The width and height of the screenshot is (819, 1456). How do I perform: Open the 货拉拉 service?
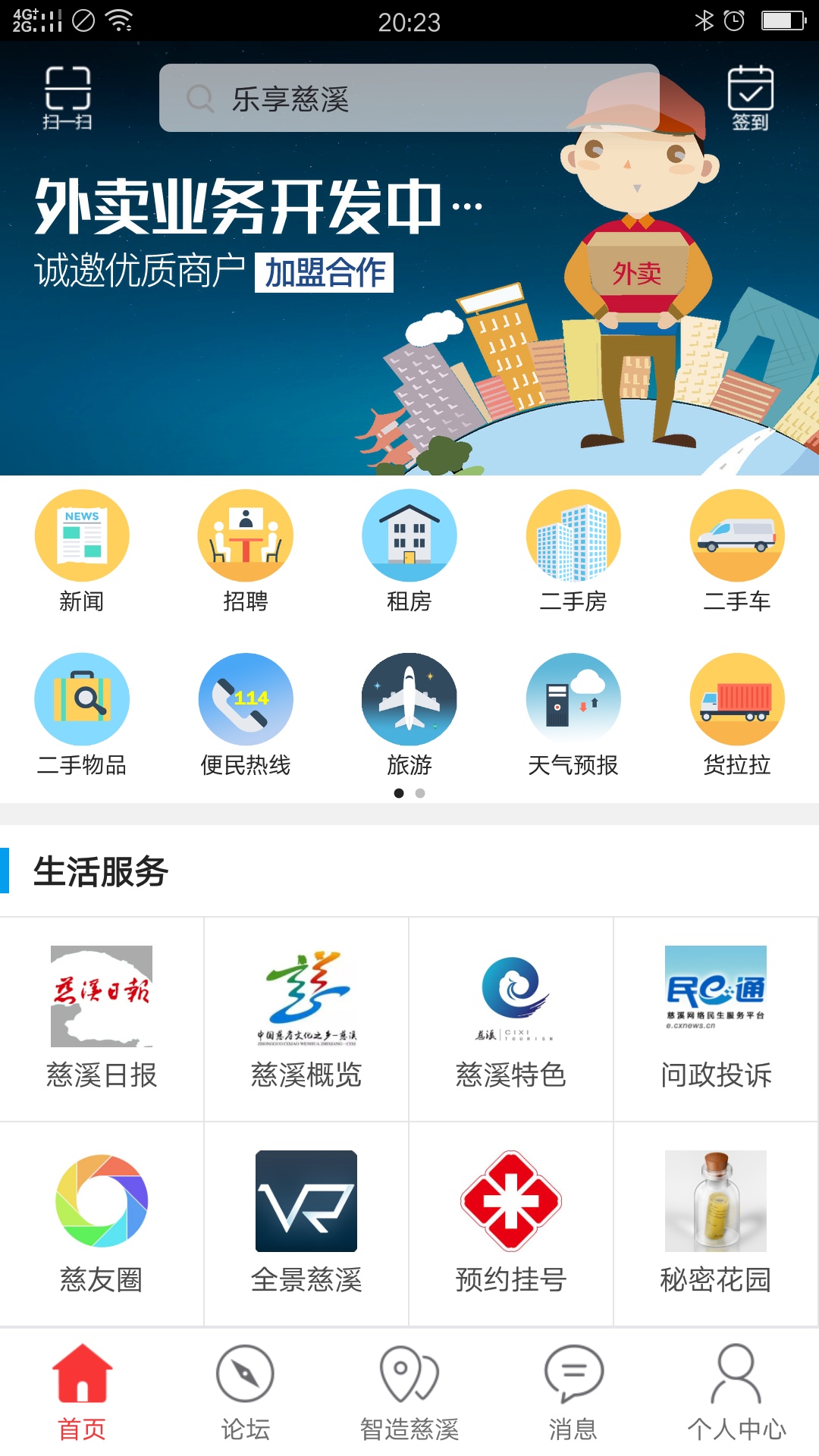click(x=736, y=714)
